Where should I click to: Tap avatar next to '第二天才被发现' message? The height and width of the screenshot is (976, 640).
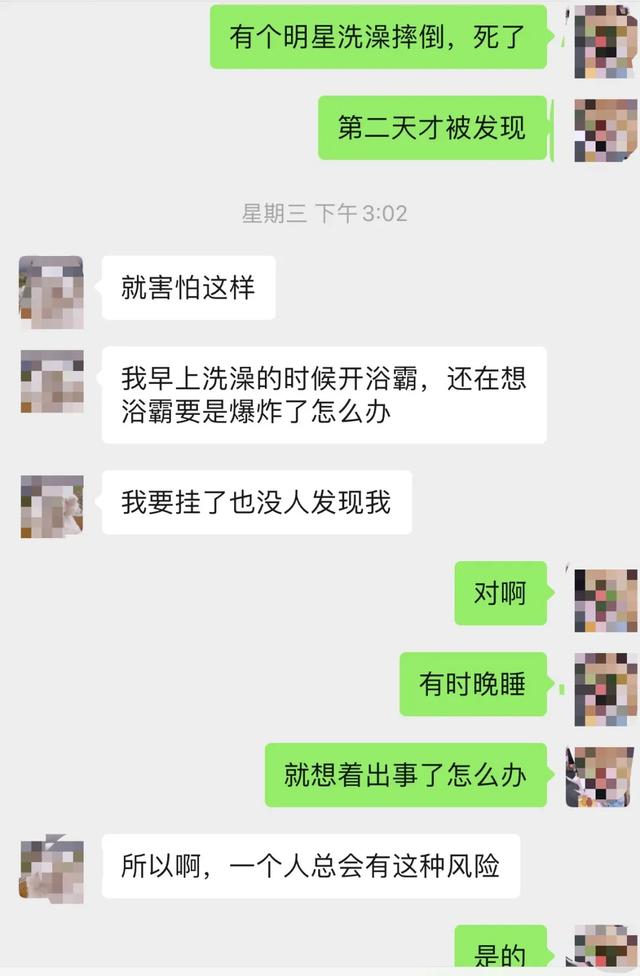(x=606, y=130)
